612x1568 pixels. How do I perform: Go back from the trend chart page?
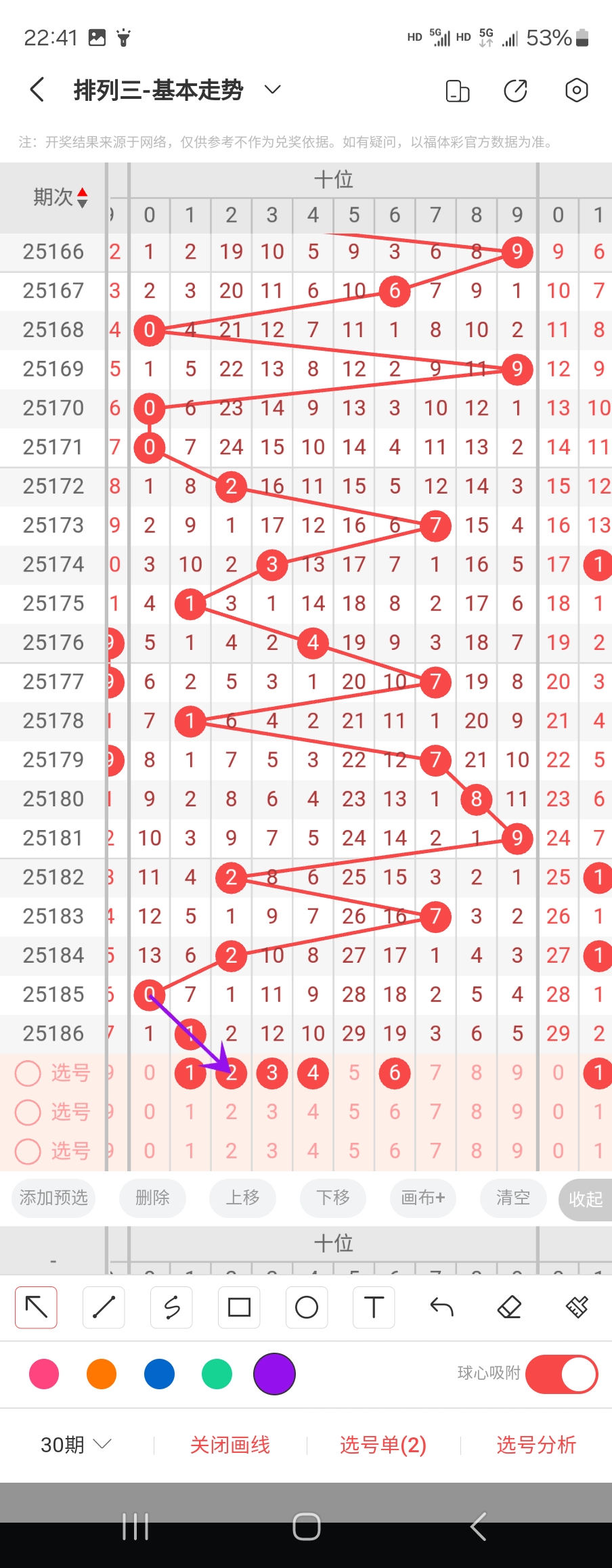(x=37, y=89)
